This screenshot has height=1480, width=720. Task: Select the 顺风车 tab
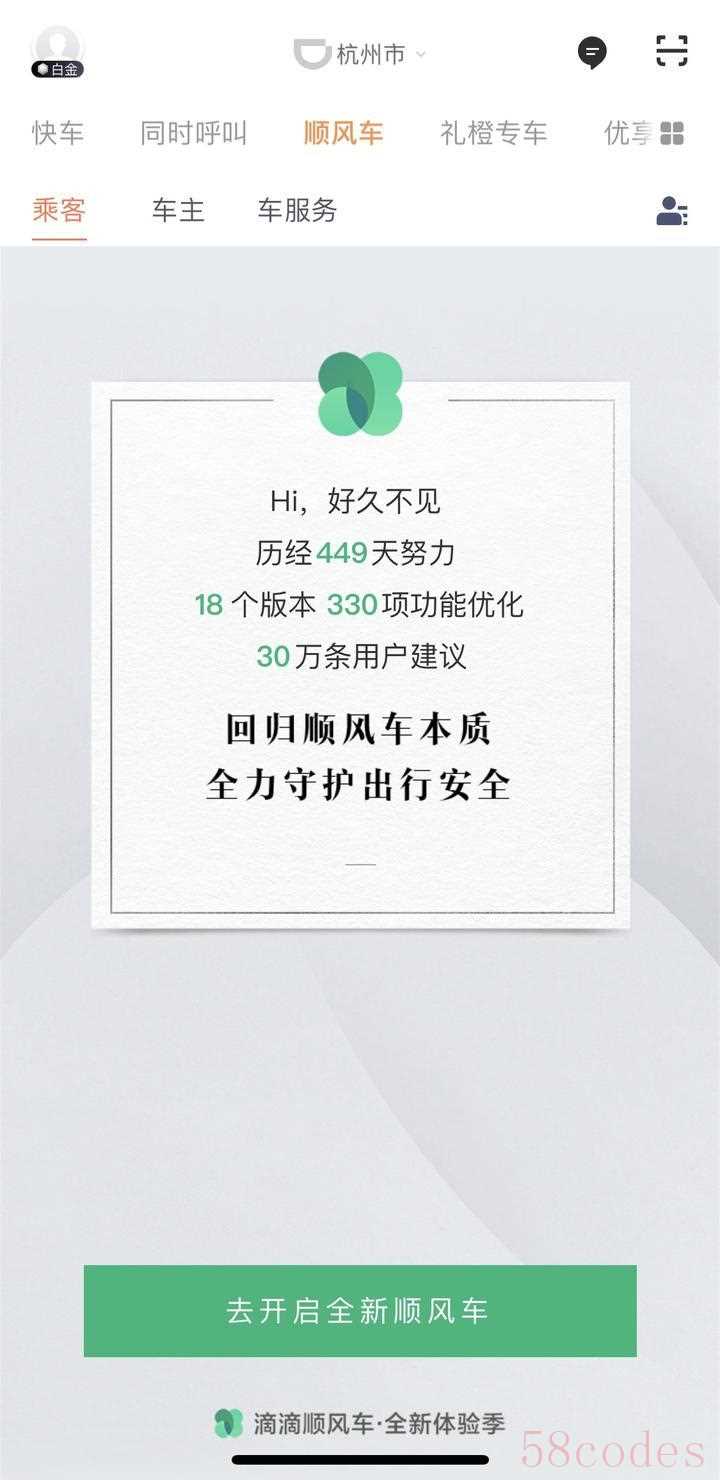point(343,133)
